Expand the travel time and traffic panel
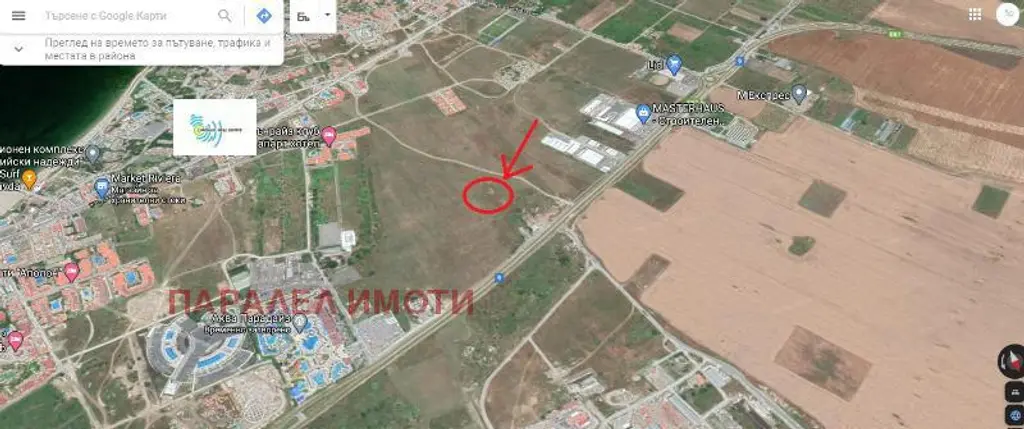Viewport: 1024px width, 429px height. coord(18,48)
